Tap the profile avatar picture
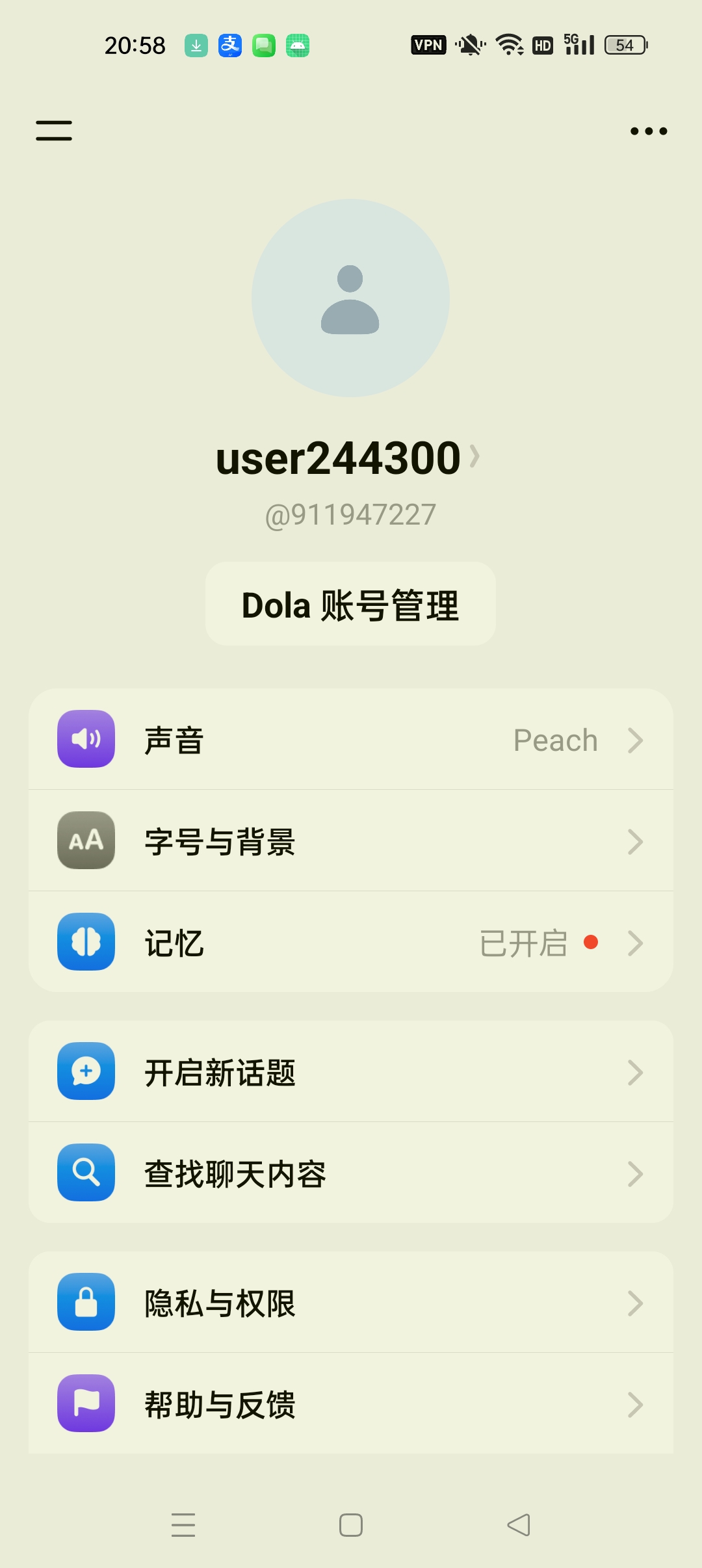 350,298
